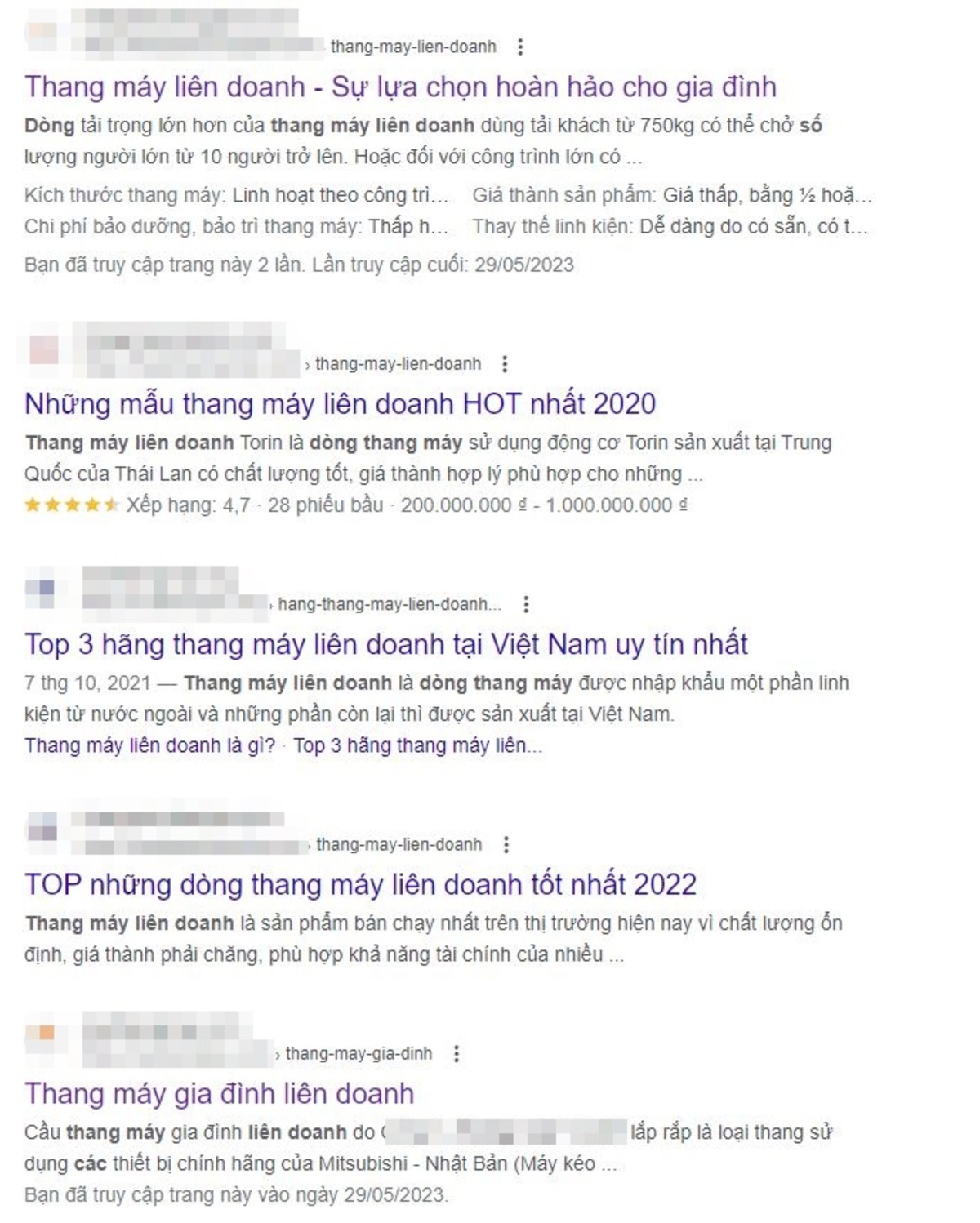The width and height of the screenshot is (980, 1223).
Task: Open the three-dot menu for the HOT nhất 2020 result
Action: (505, 364)
